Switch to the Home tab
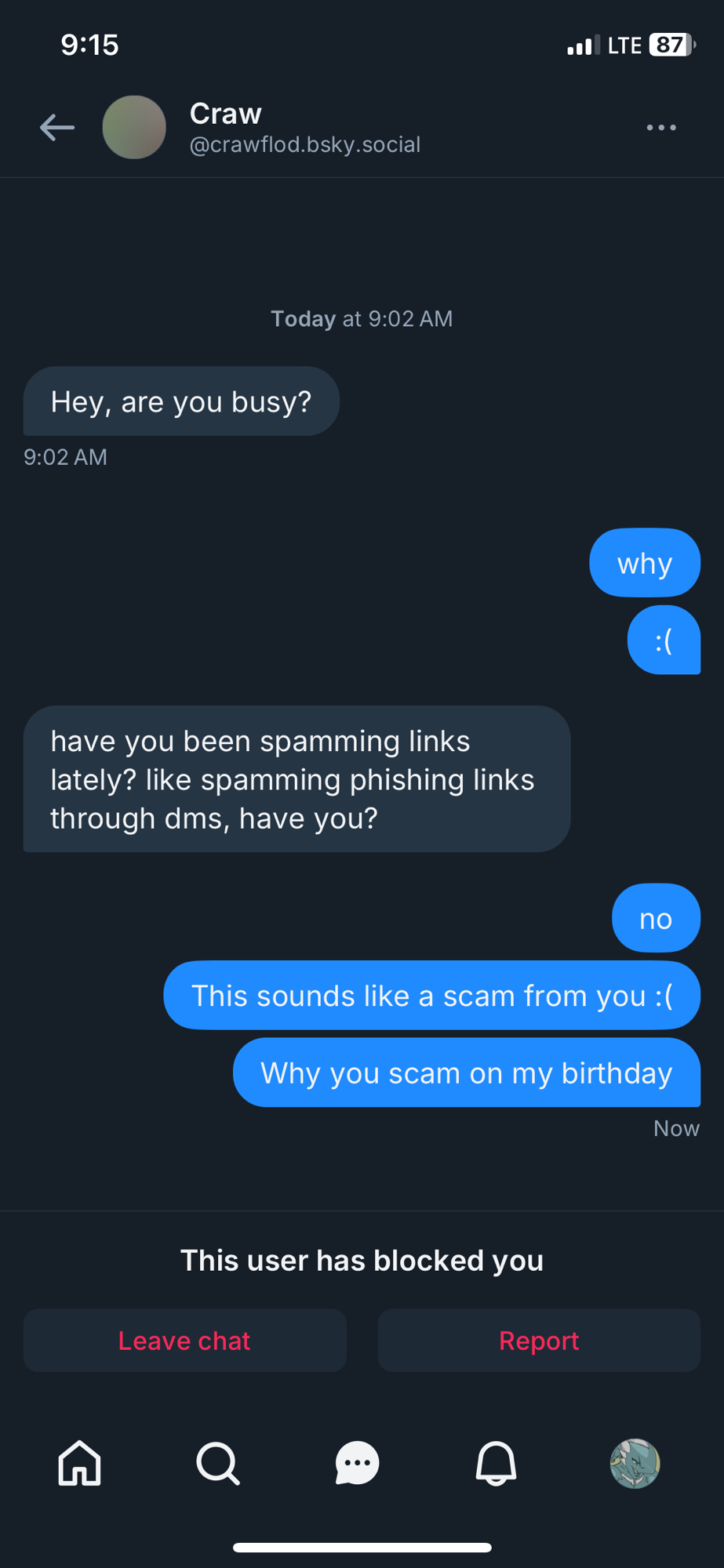 click(80, 1463)
